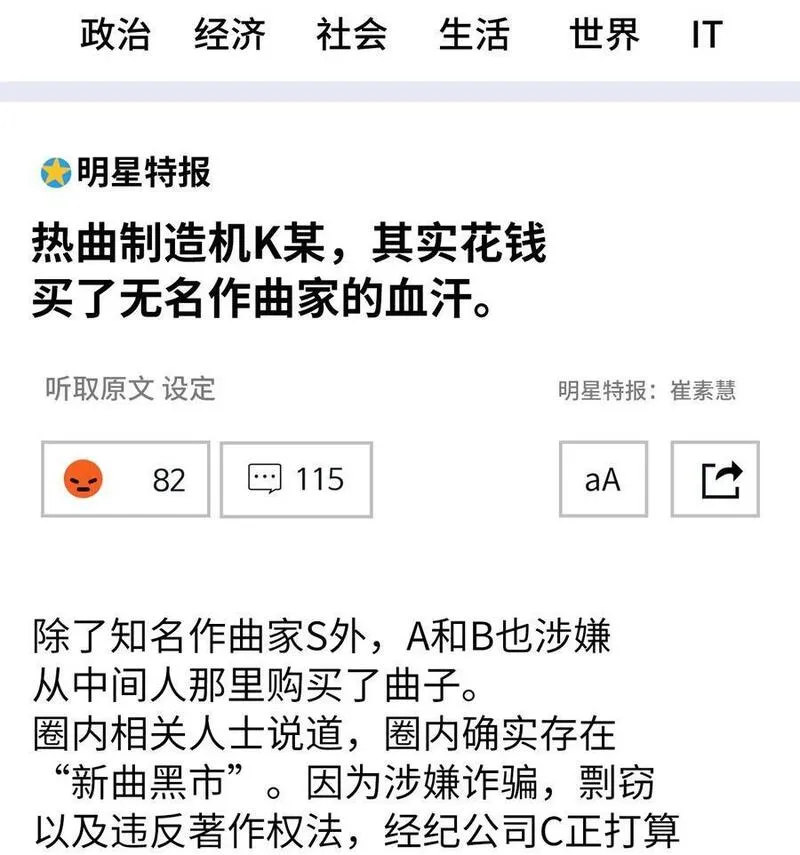Switch to the 政治 tab
800x855 pixels.
(115, 34)
